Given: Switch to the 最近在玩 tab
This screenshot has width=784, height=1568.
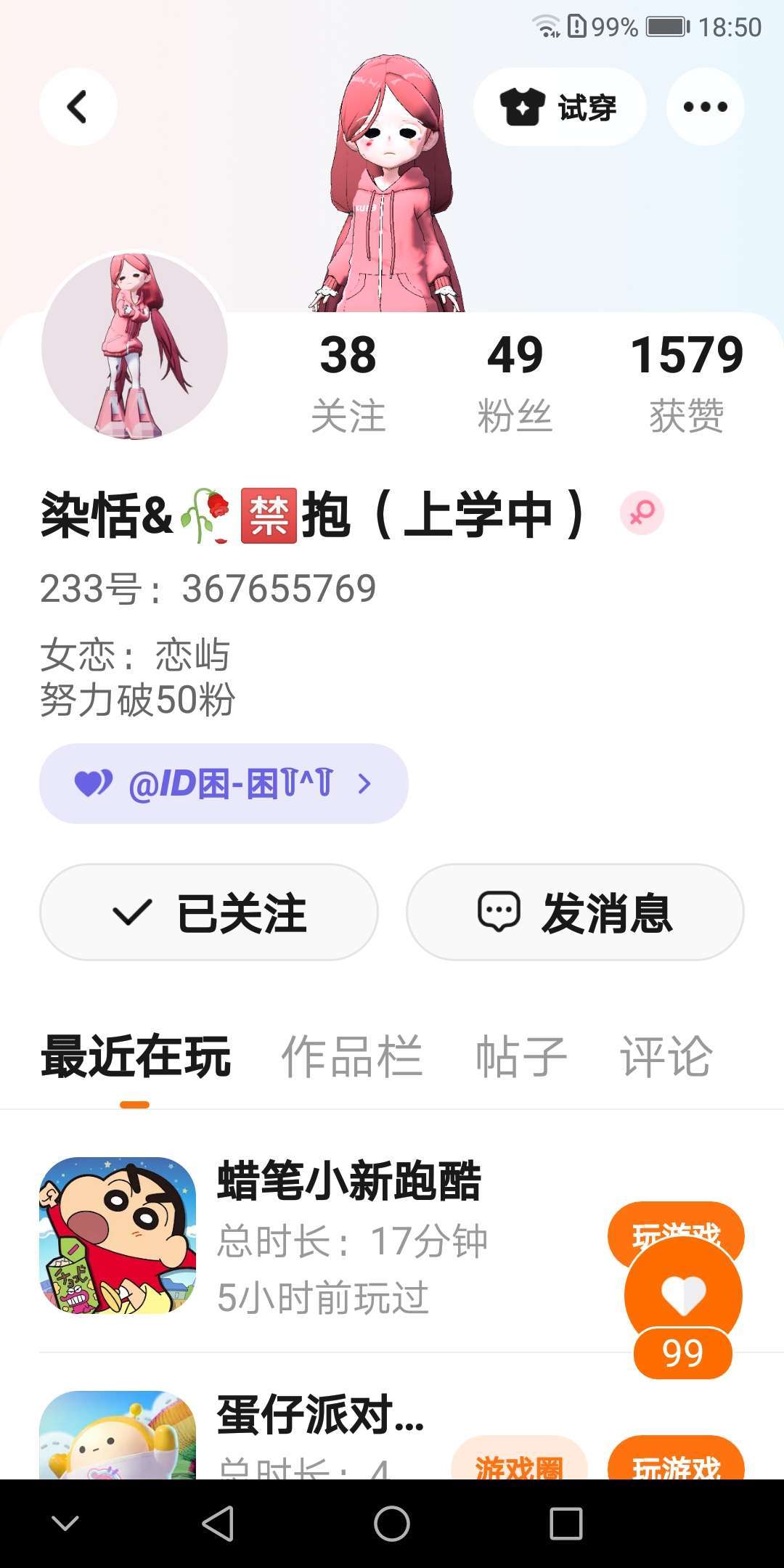Looking at the screenshot, I should (136, 1056).
